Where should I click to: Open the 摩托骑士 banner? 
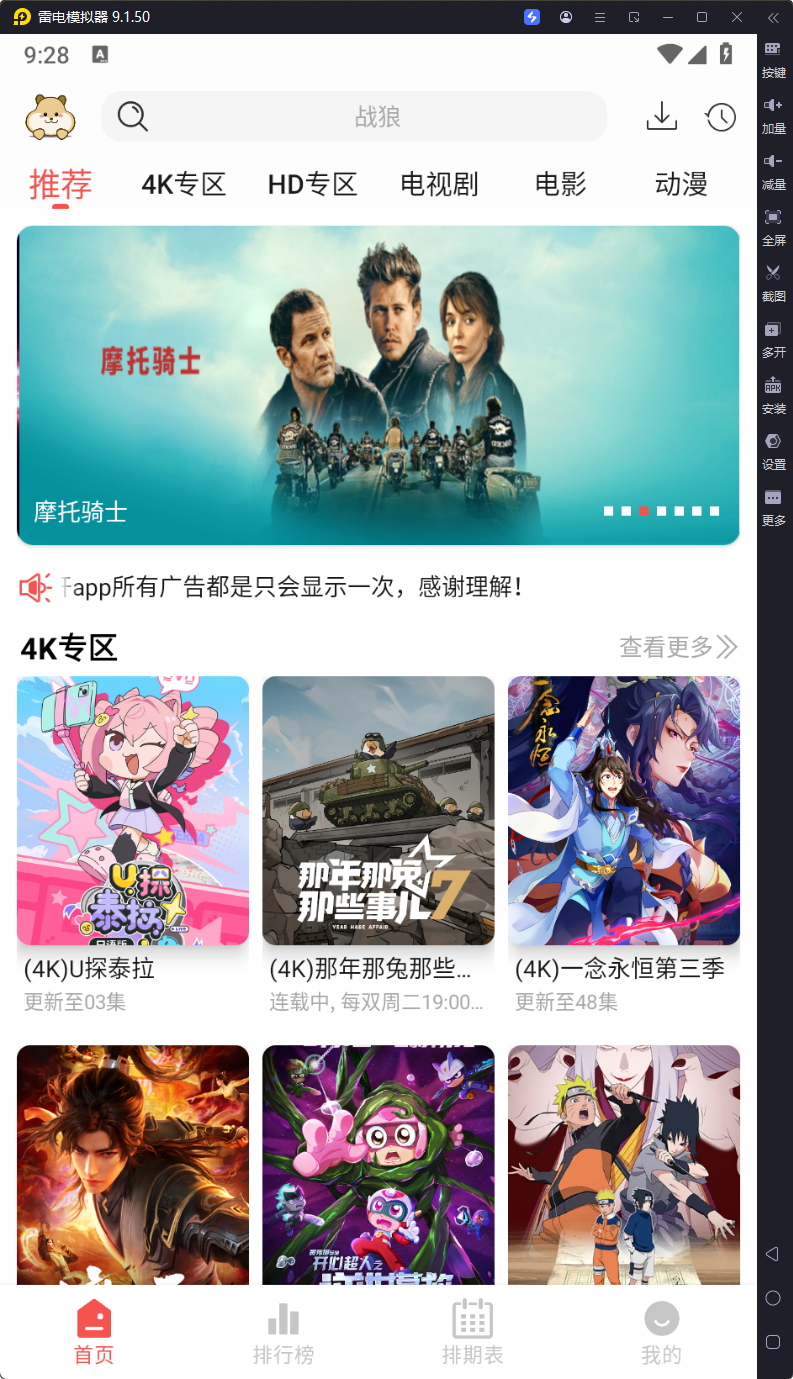coord(378,385)
